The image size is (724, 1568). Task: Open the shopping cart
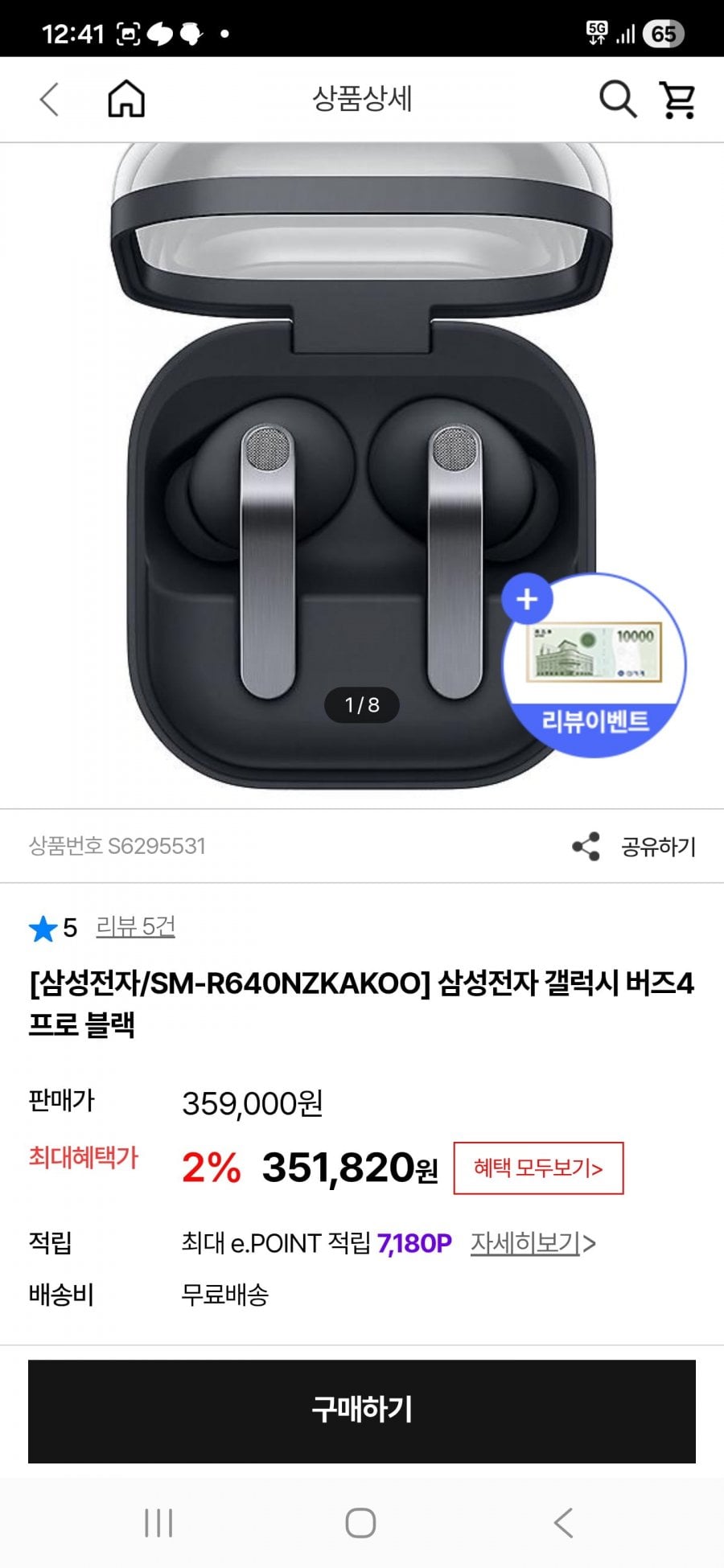(677, 100)
